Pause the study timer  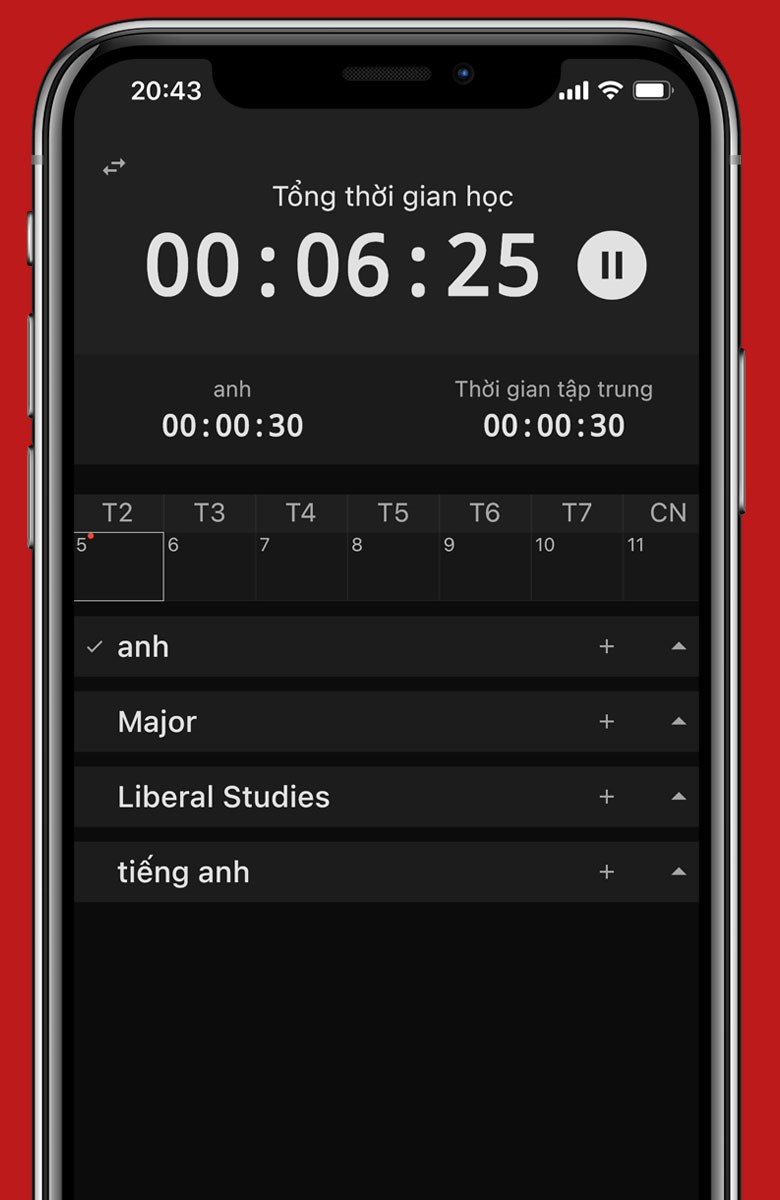[x=612, y=265]
